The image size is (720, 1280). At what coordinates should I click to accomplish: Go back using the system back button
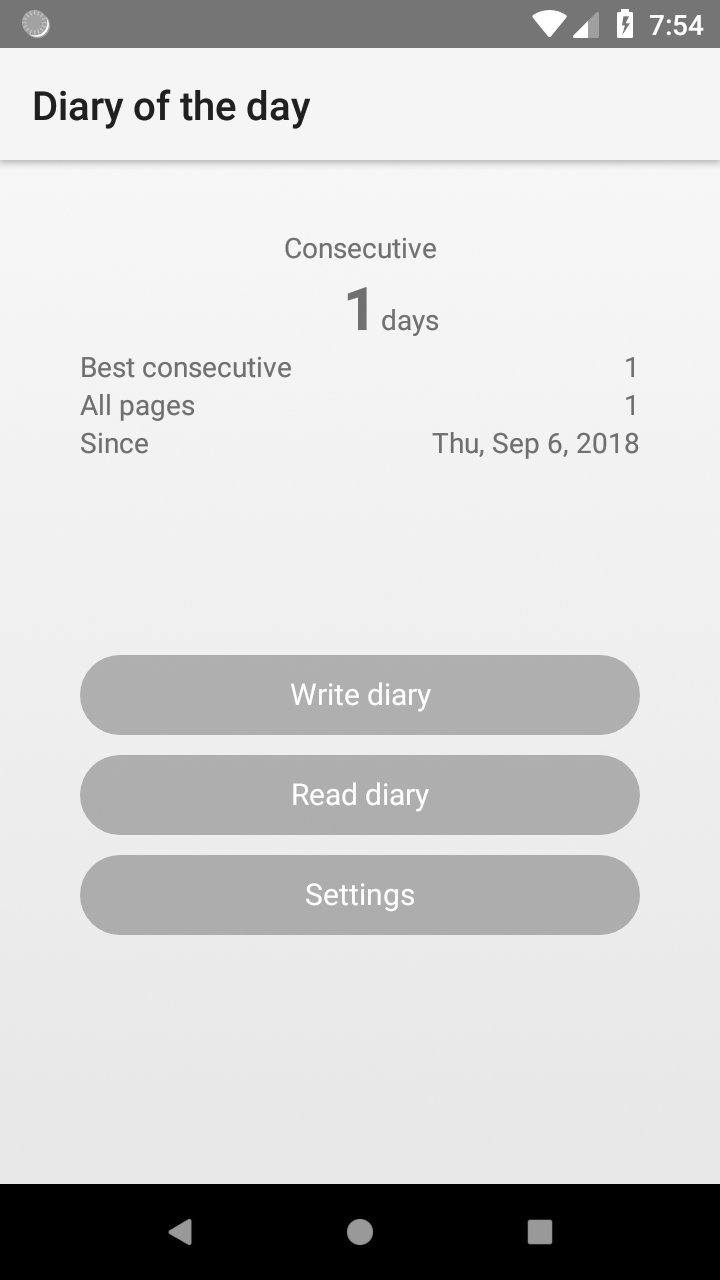[x=180, y=1232]
